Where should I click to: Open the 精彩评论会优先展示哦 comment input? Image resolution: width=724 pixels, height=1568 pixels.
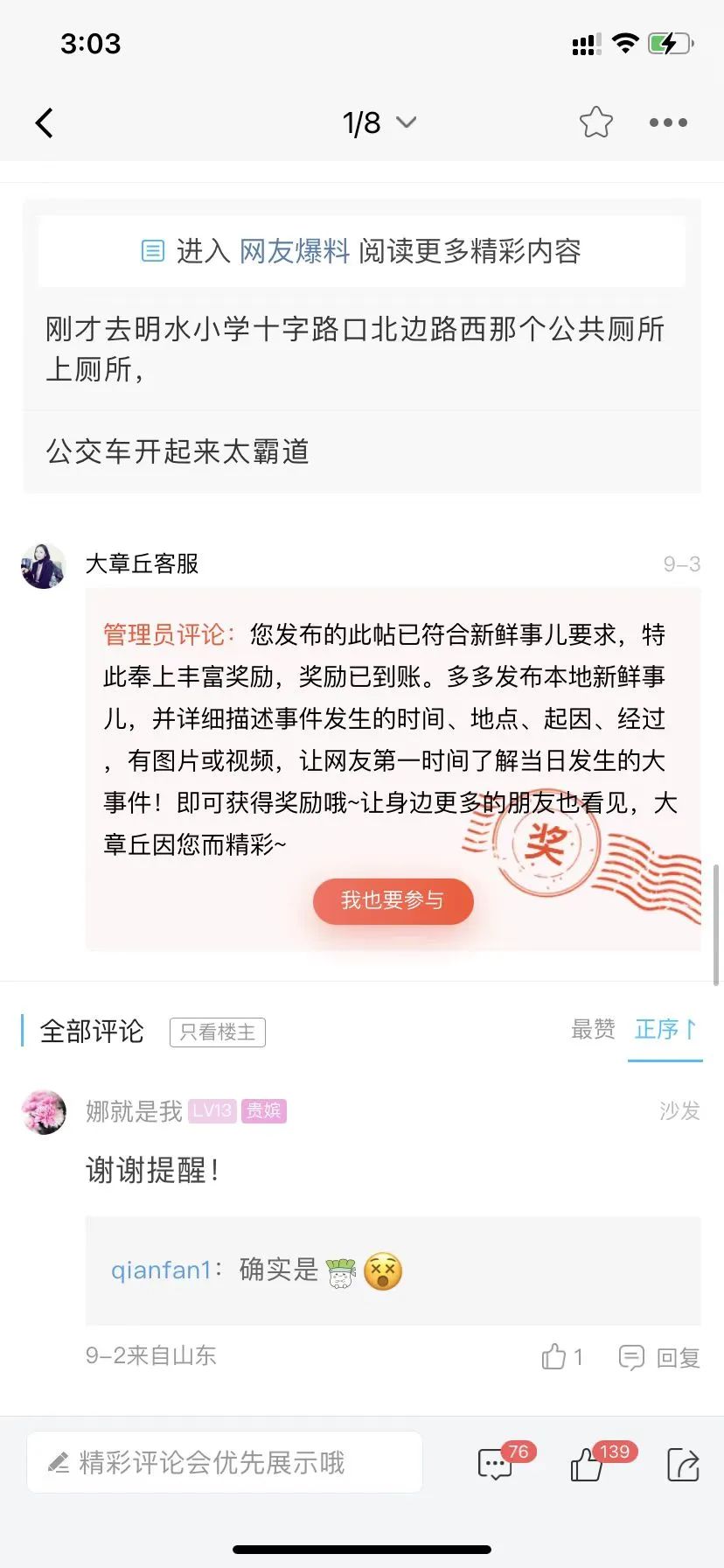point(225,1463)
